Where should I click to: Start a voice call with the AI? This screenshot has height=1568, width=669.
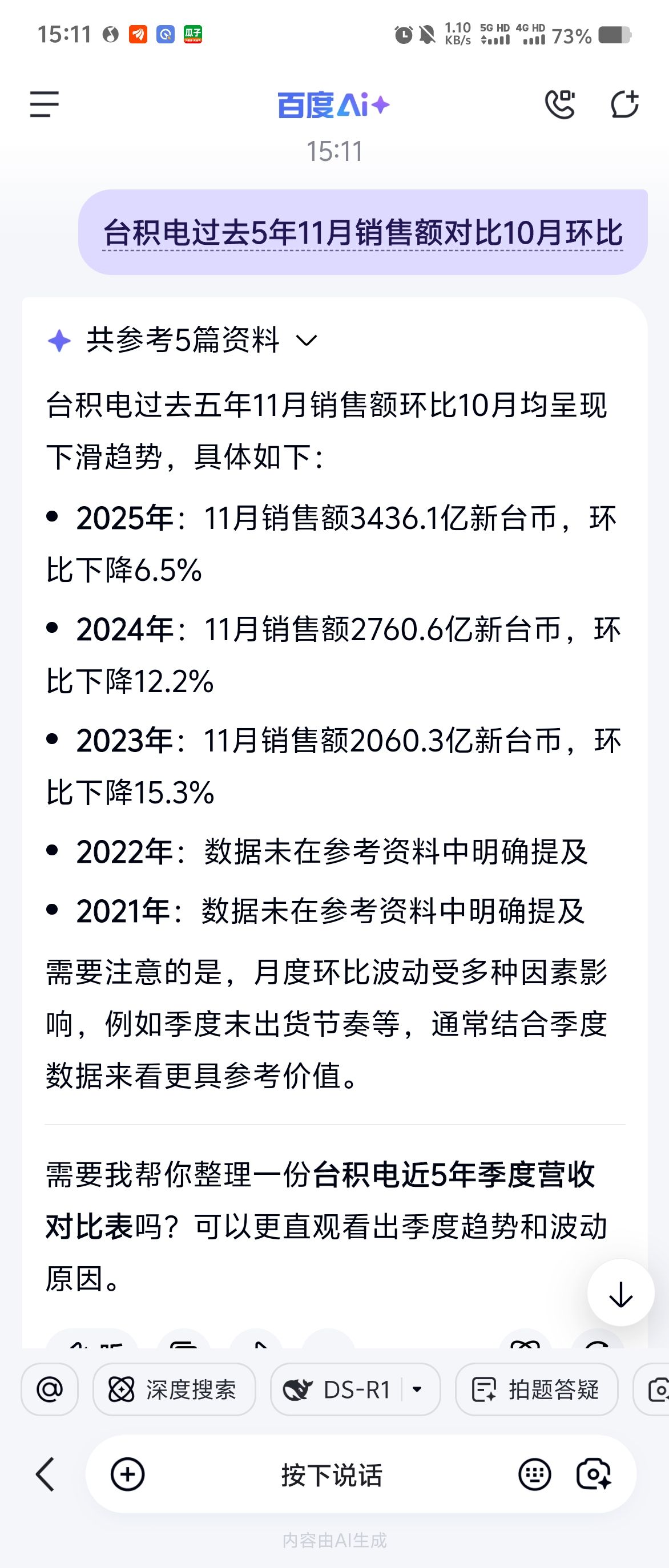[560, 104]
